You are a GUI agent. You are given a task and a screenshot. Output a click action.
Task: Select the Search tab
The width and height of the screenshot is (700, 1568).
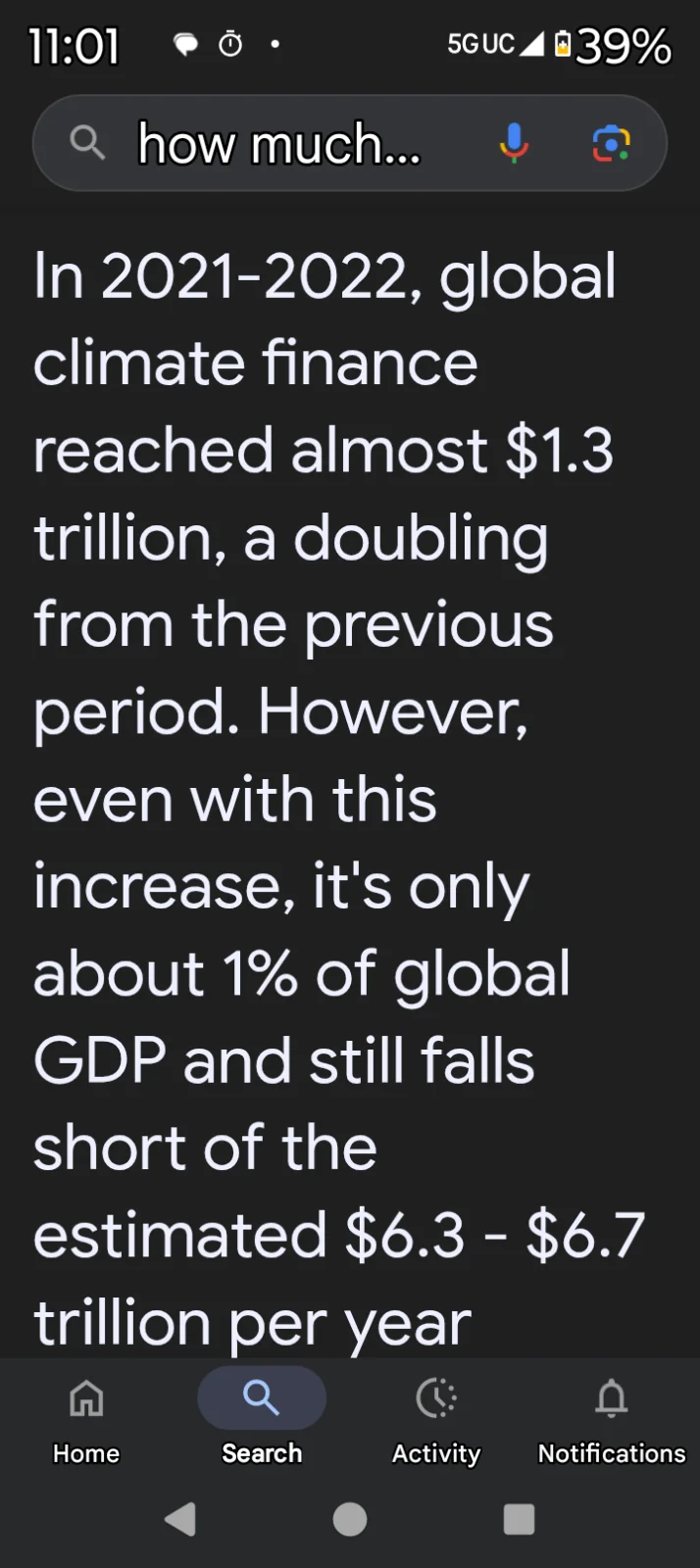pyautogui.click(x=262, y=1419)
